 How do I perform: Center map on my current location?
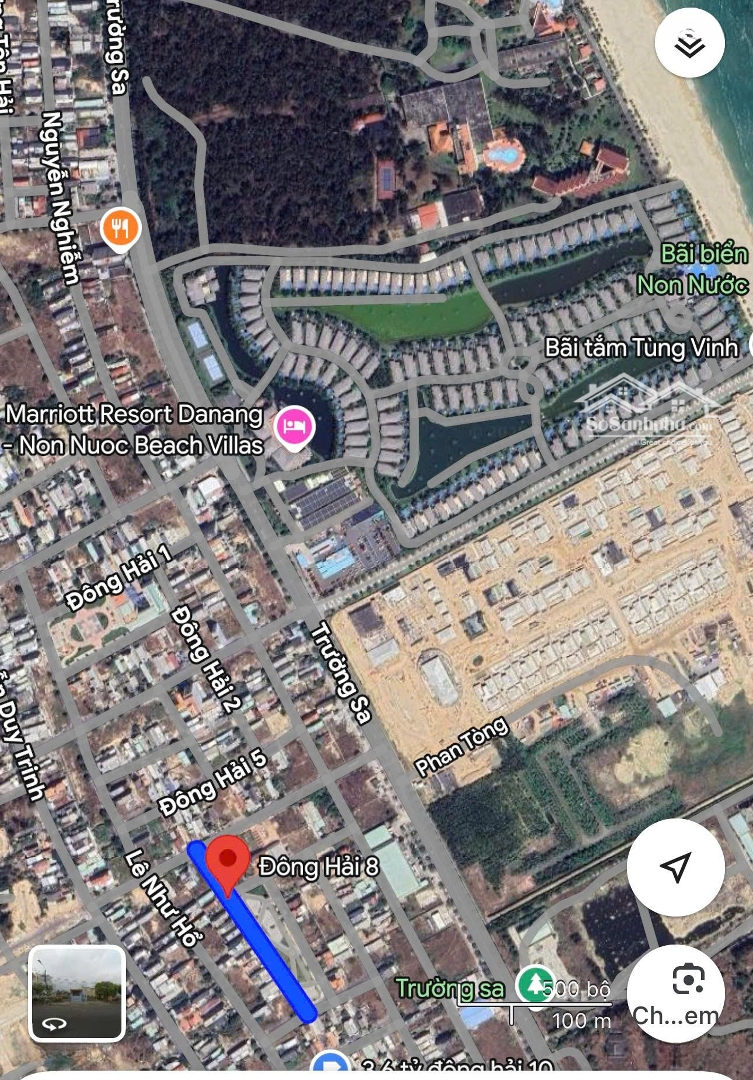[676, 867]
